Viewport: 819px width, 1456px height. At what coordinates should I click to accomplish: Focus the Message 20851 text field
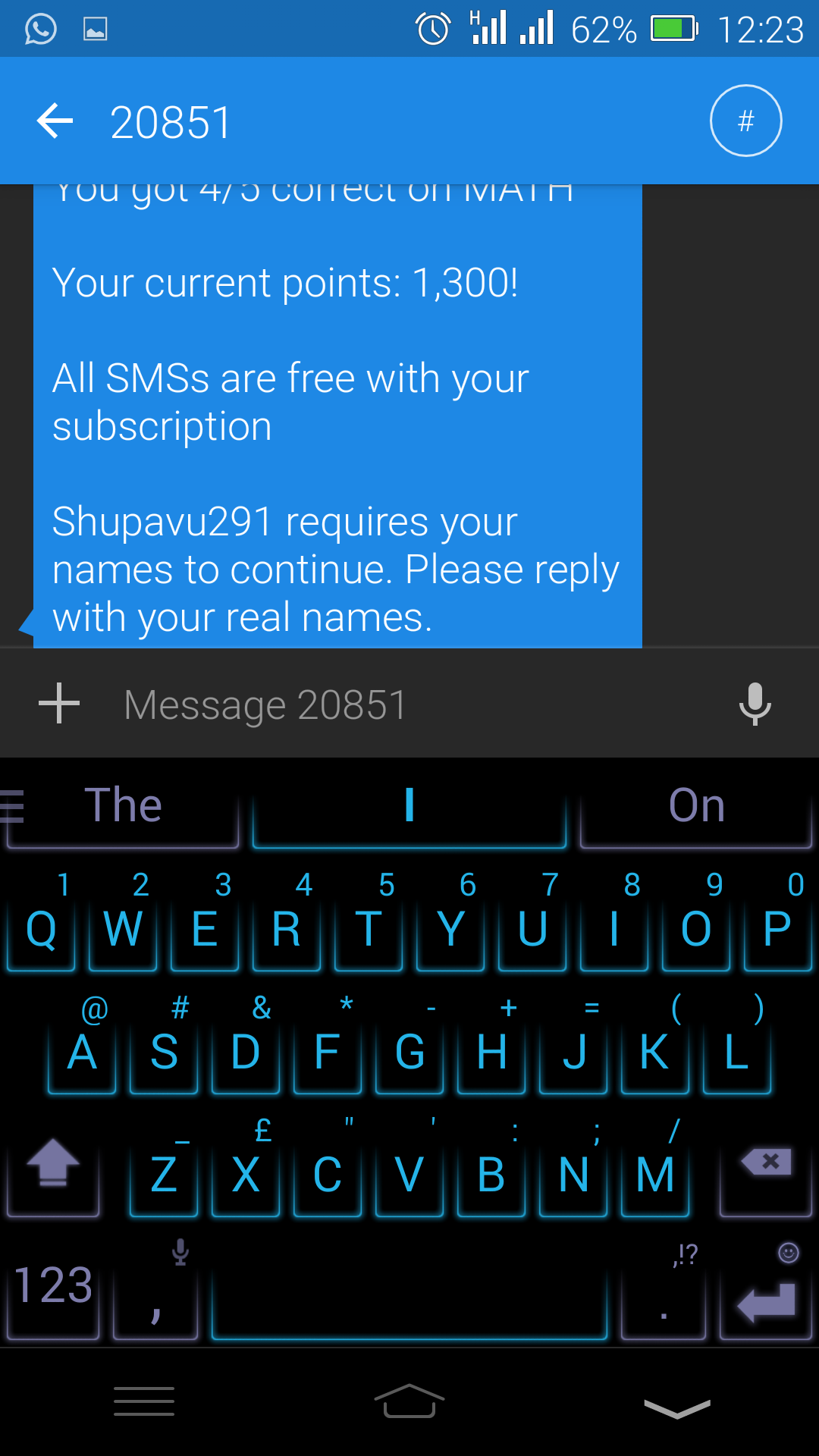click(x=409, y=704)
